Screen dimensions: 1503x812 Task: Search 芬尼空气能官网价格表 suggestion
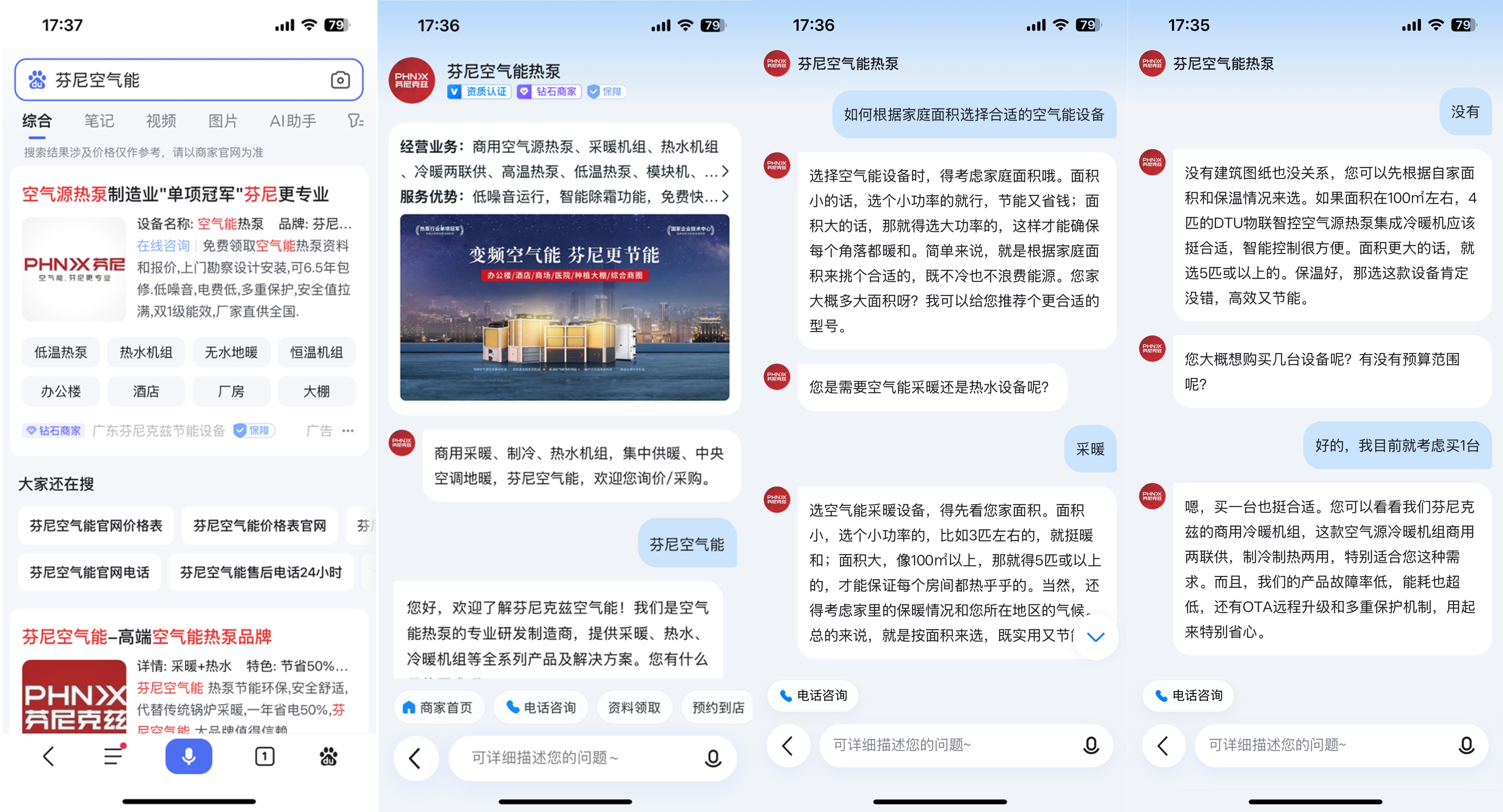pos(96,525)
